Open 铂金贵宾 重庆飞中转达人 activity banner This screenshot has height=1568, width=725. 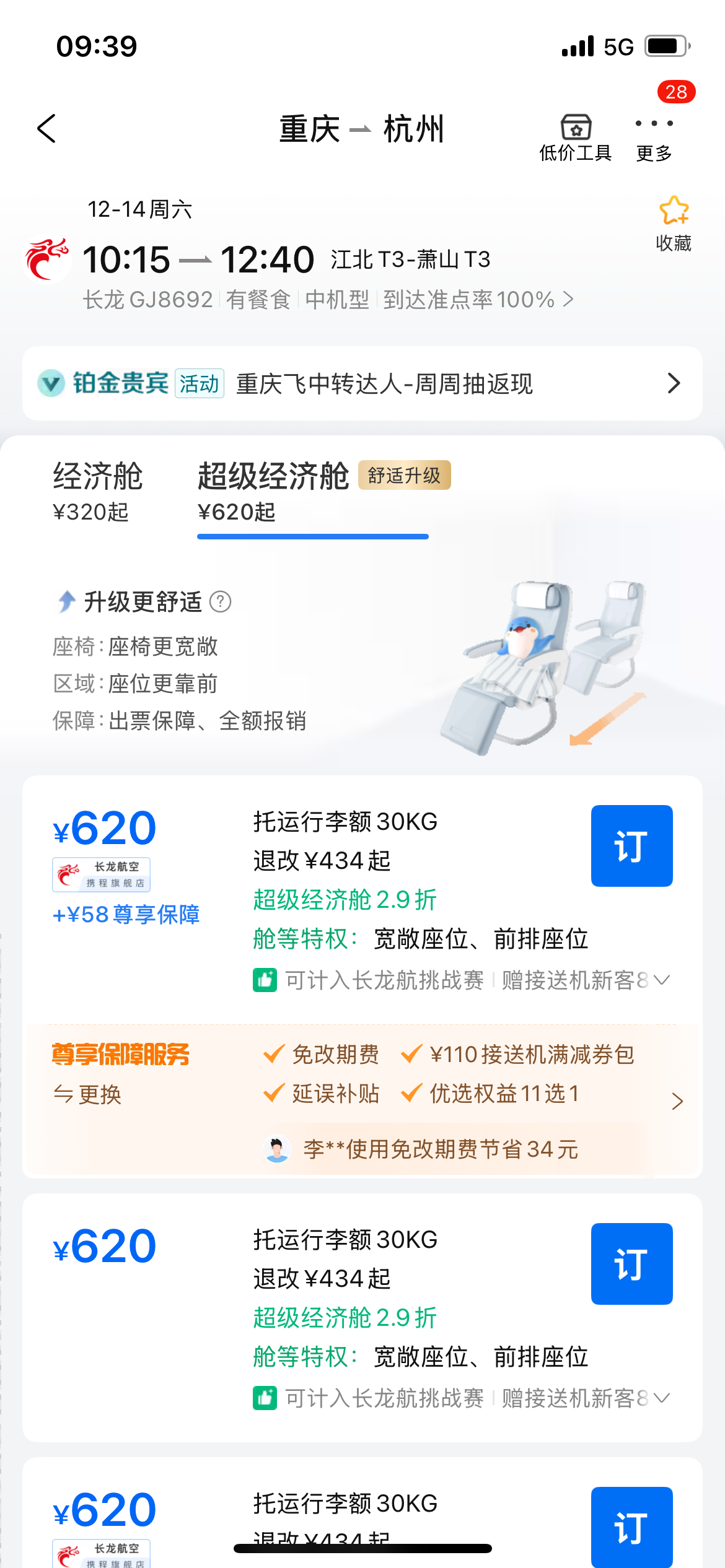pyautogui.click(x=362, y=383)
